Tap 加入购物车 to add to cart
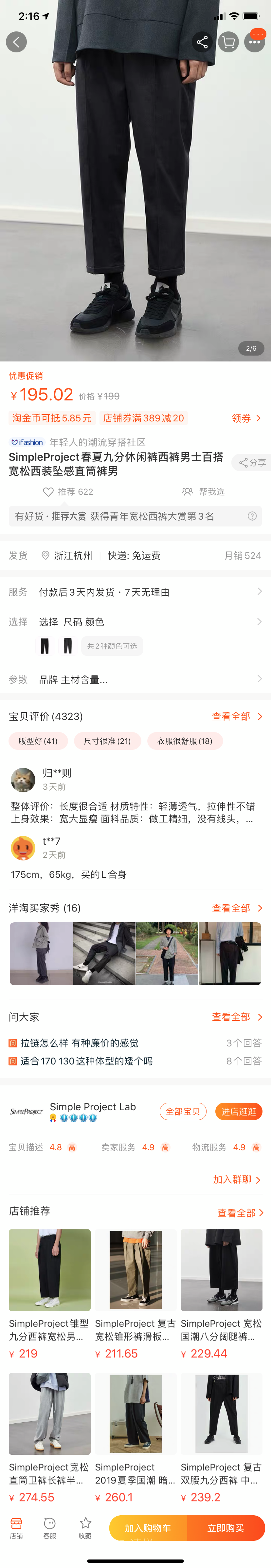The image size is (271, 1568). 148,1528
